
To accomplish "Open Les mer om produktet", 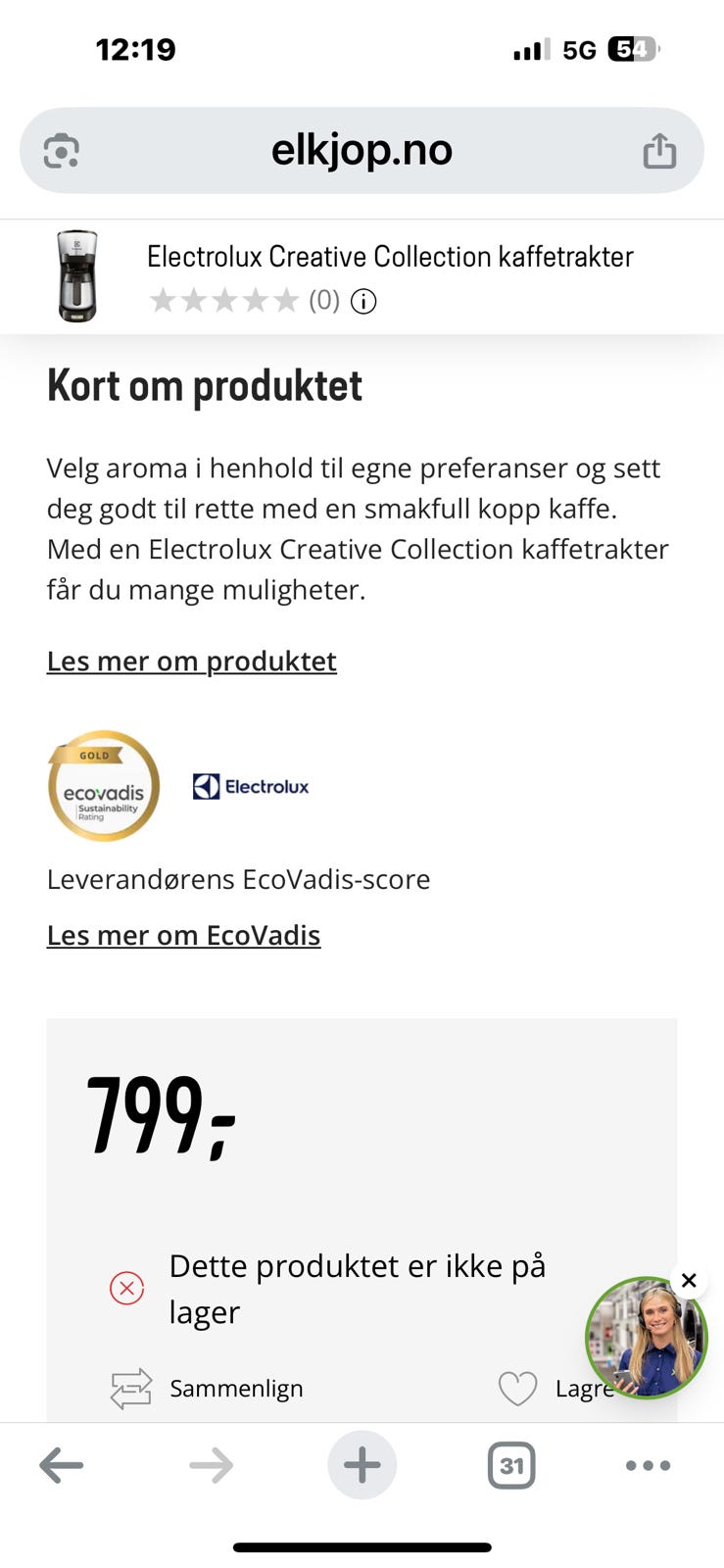I will point(191,661).
